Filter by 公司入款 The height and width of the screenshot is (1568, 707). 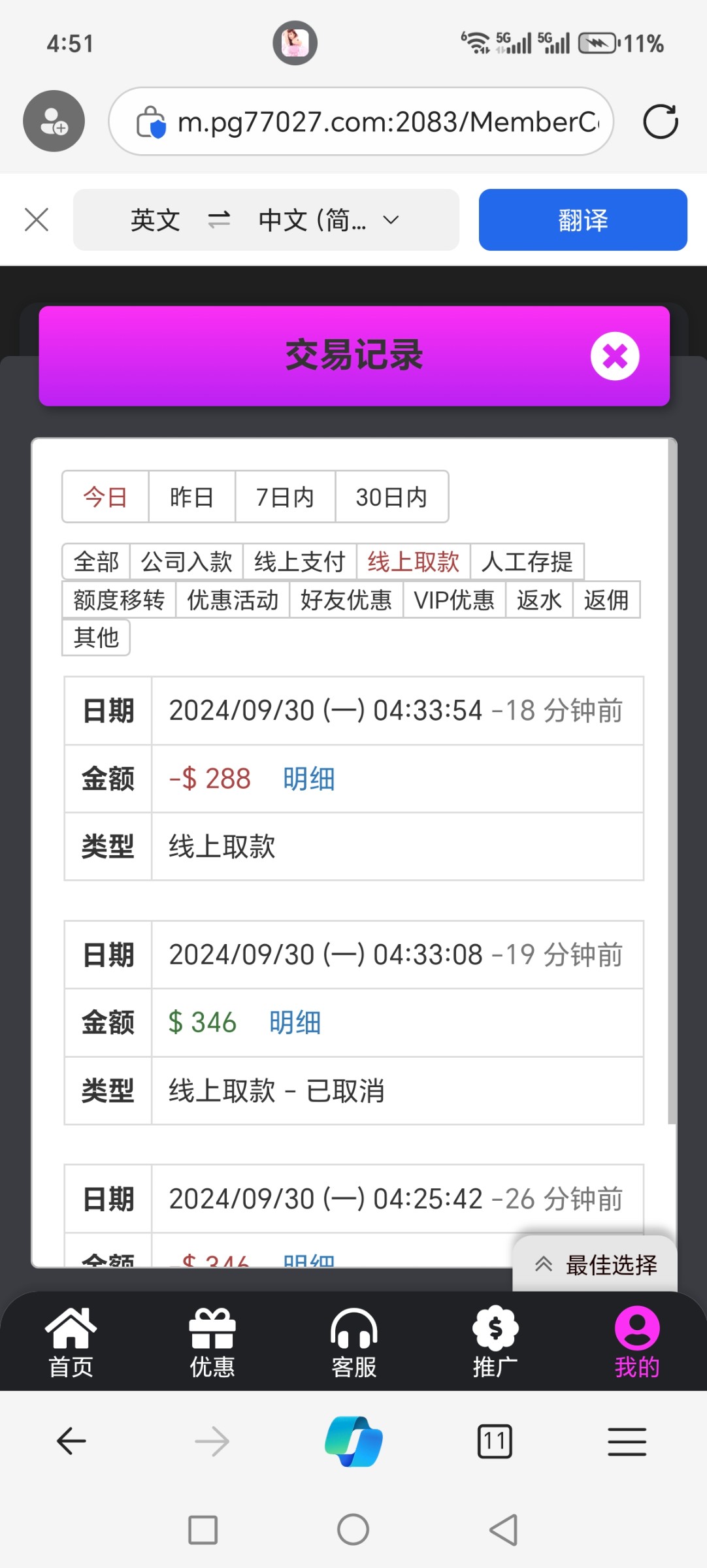[186, 562]
